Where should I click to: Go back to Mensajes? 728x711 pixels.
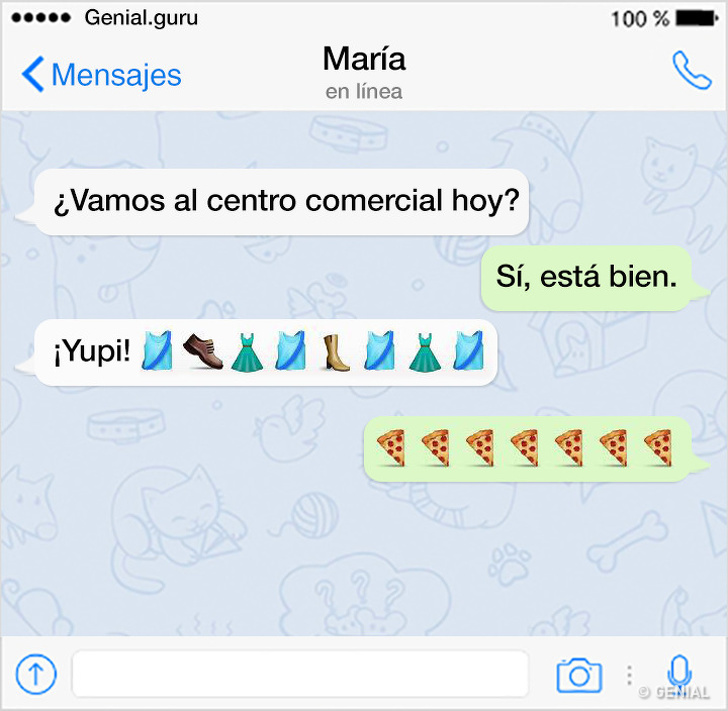tap(100, 75)
